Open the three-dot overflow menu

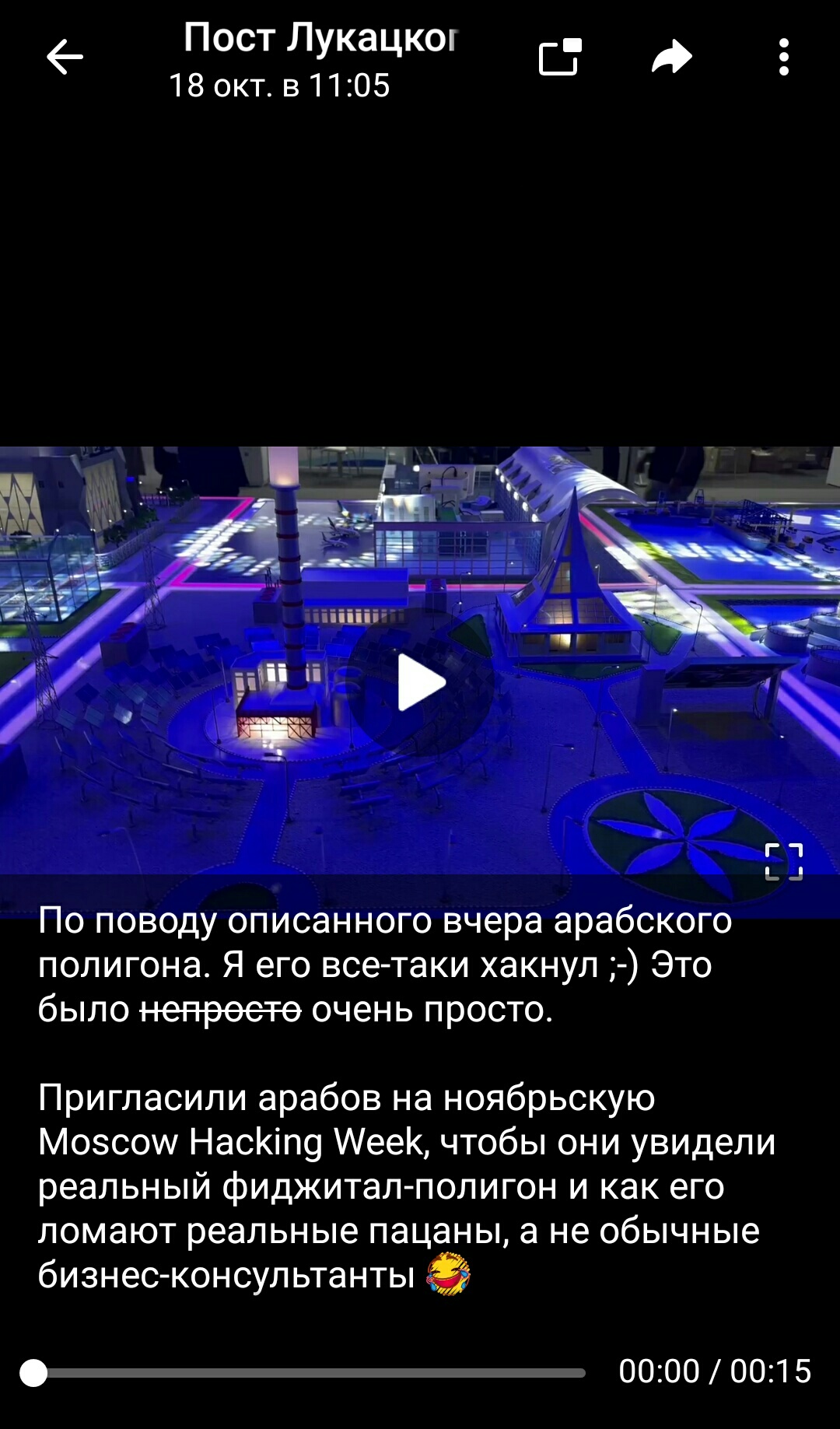tap(783, 58)
